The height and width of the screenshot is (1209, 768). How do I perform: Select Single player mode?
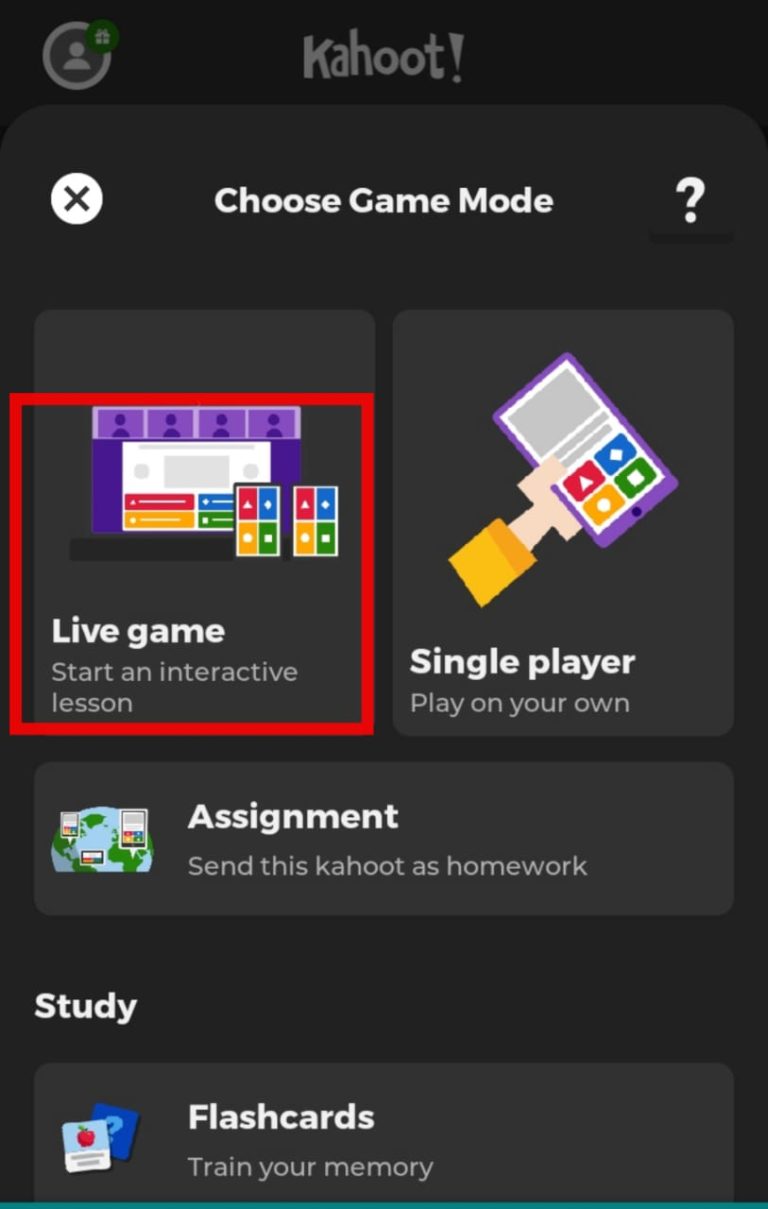click(562, 520)
